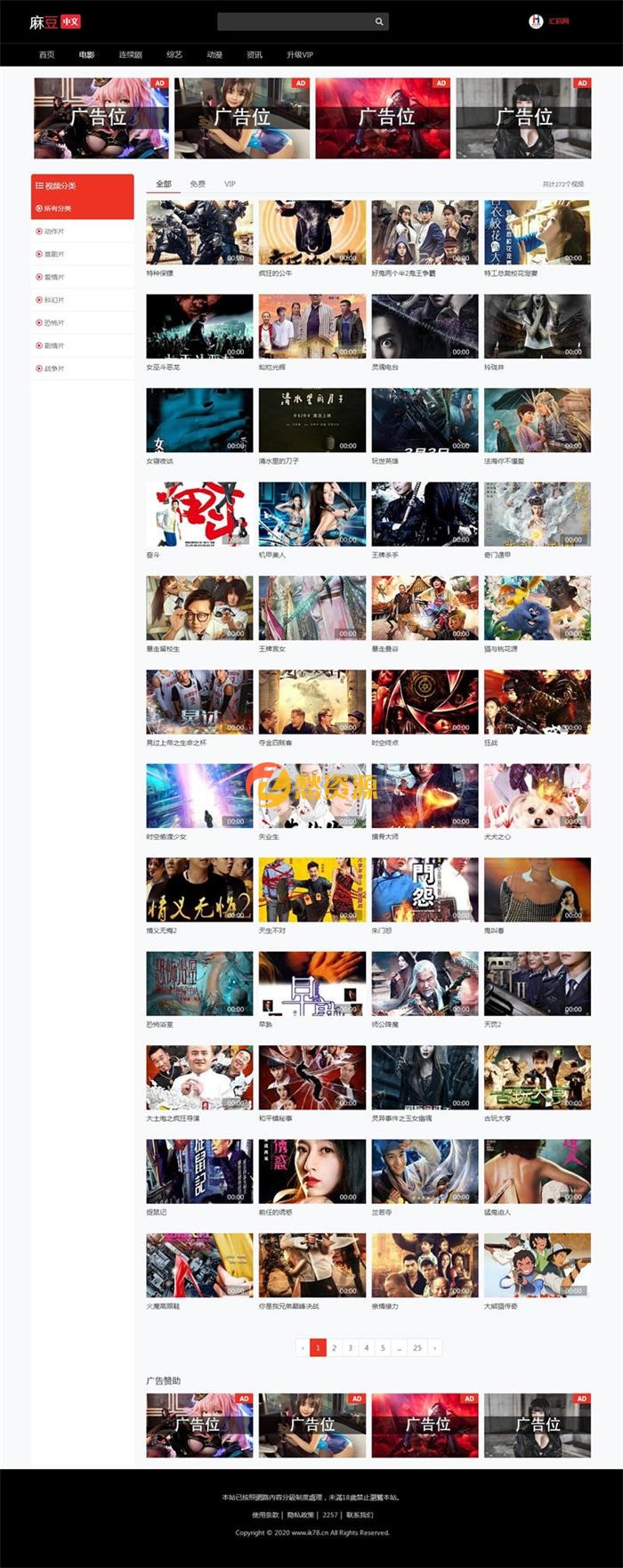The width and height of the screenshot is (623, 1568).
Task: Pick the 战争片 category
Action: click(54, 369)
